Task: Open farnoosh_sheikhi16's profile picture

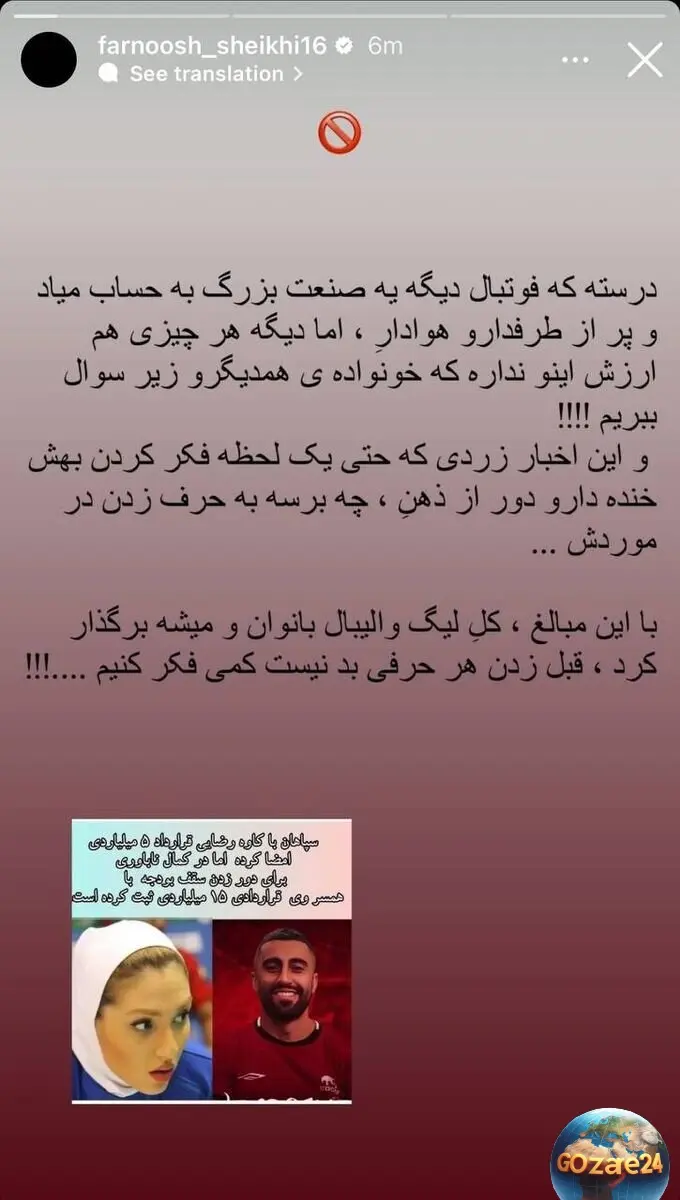Action: [x=48, y=59]
